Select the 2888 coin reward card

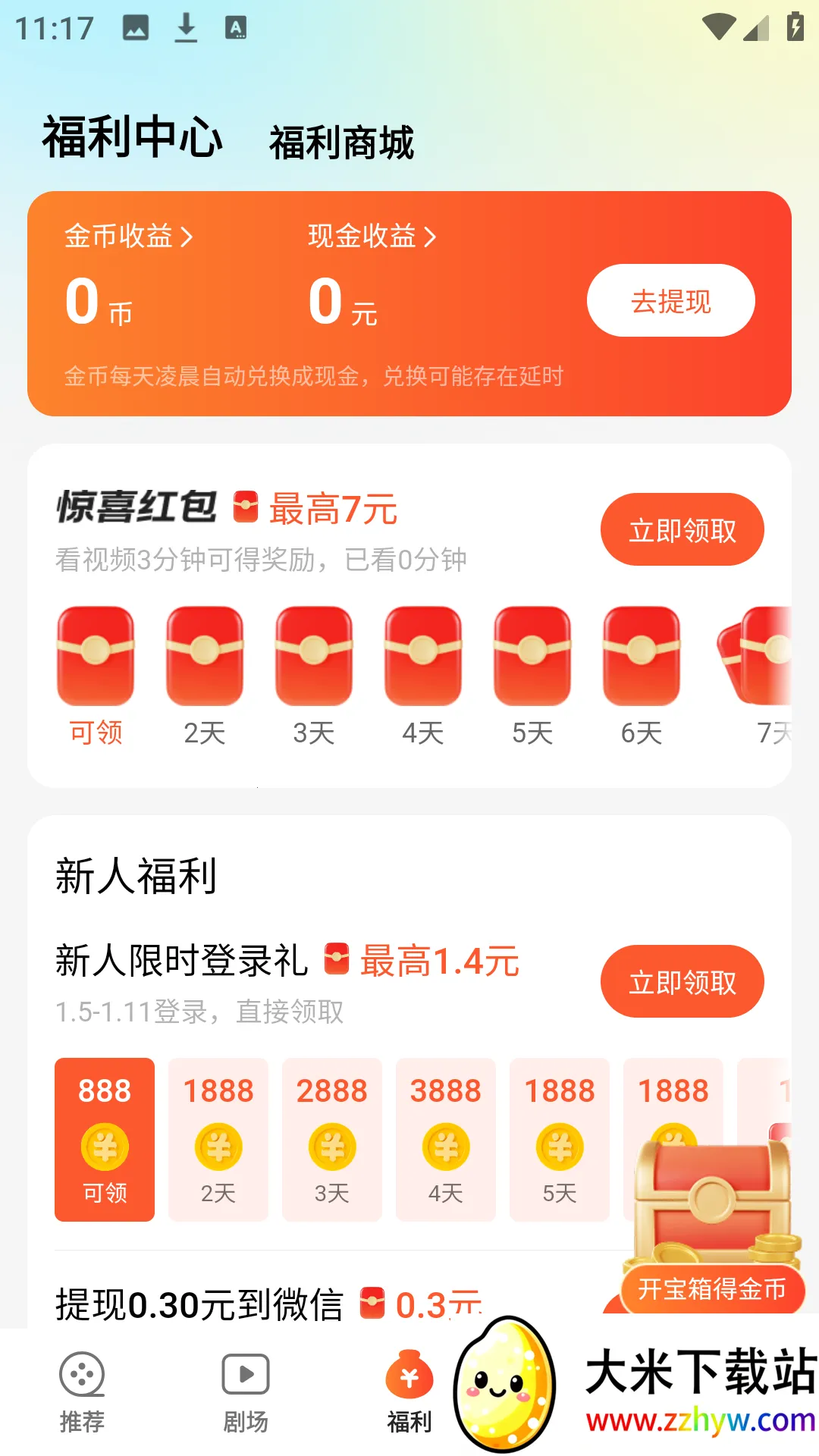click(332, 1137)
